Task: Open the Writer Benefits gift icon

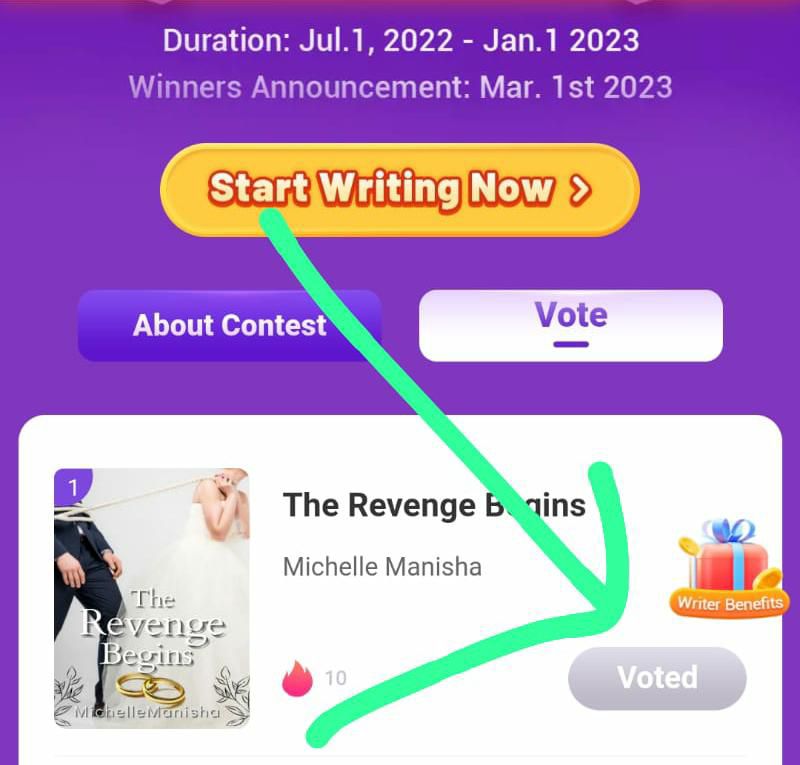Action: 729,567
